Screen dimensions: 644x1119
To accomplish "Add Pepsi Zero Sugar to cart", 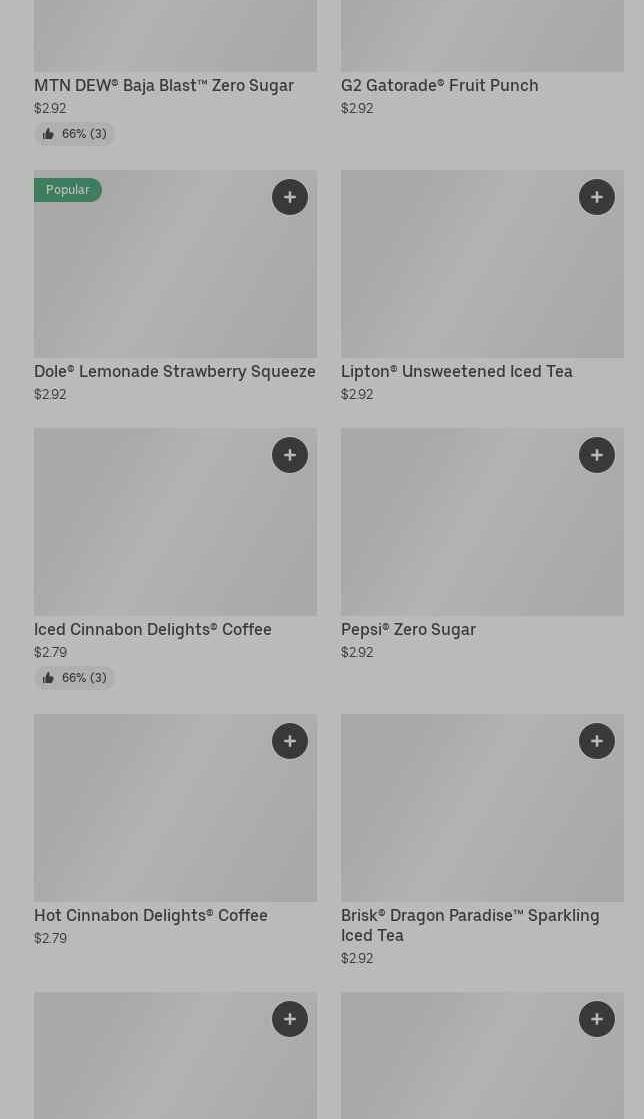I will pos(597,455).
